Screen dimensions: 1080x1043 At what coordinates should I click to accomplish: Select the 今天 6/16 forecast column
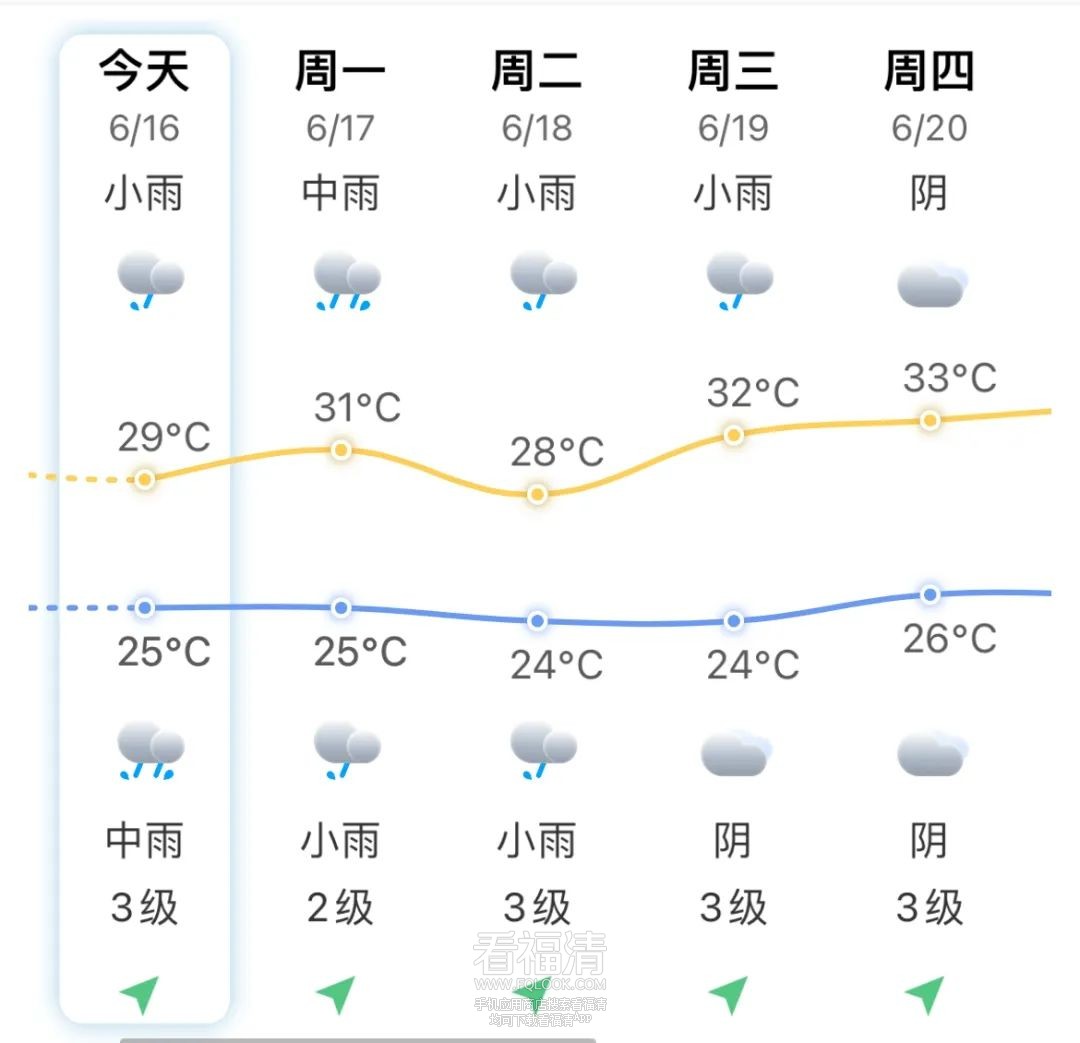click(x=145, y=98)
